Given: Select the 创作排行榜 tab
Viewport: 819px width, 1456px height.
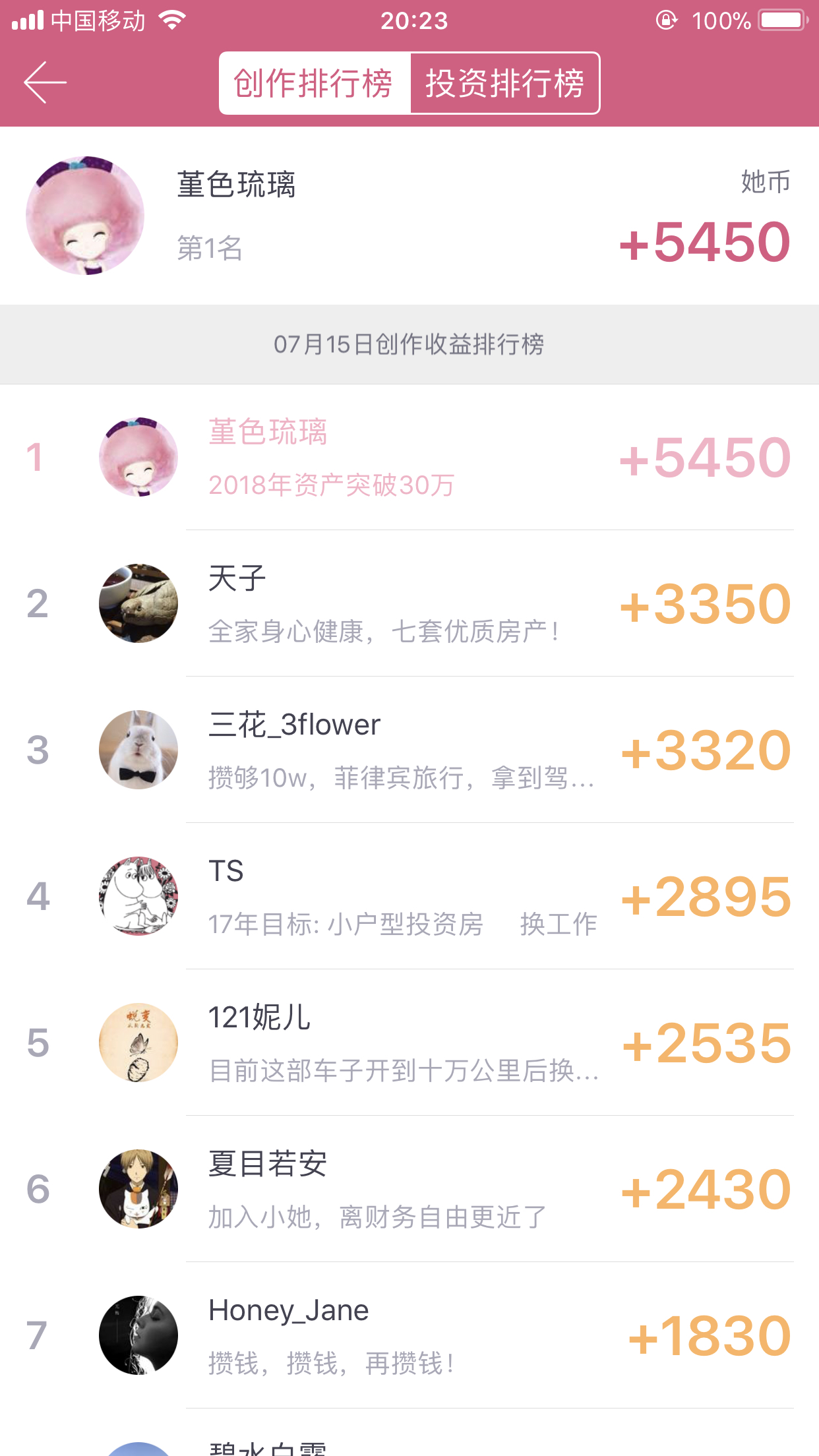Looking at the screenshot, I should (x=315, y=83).
